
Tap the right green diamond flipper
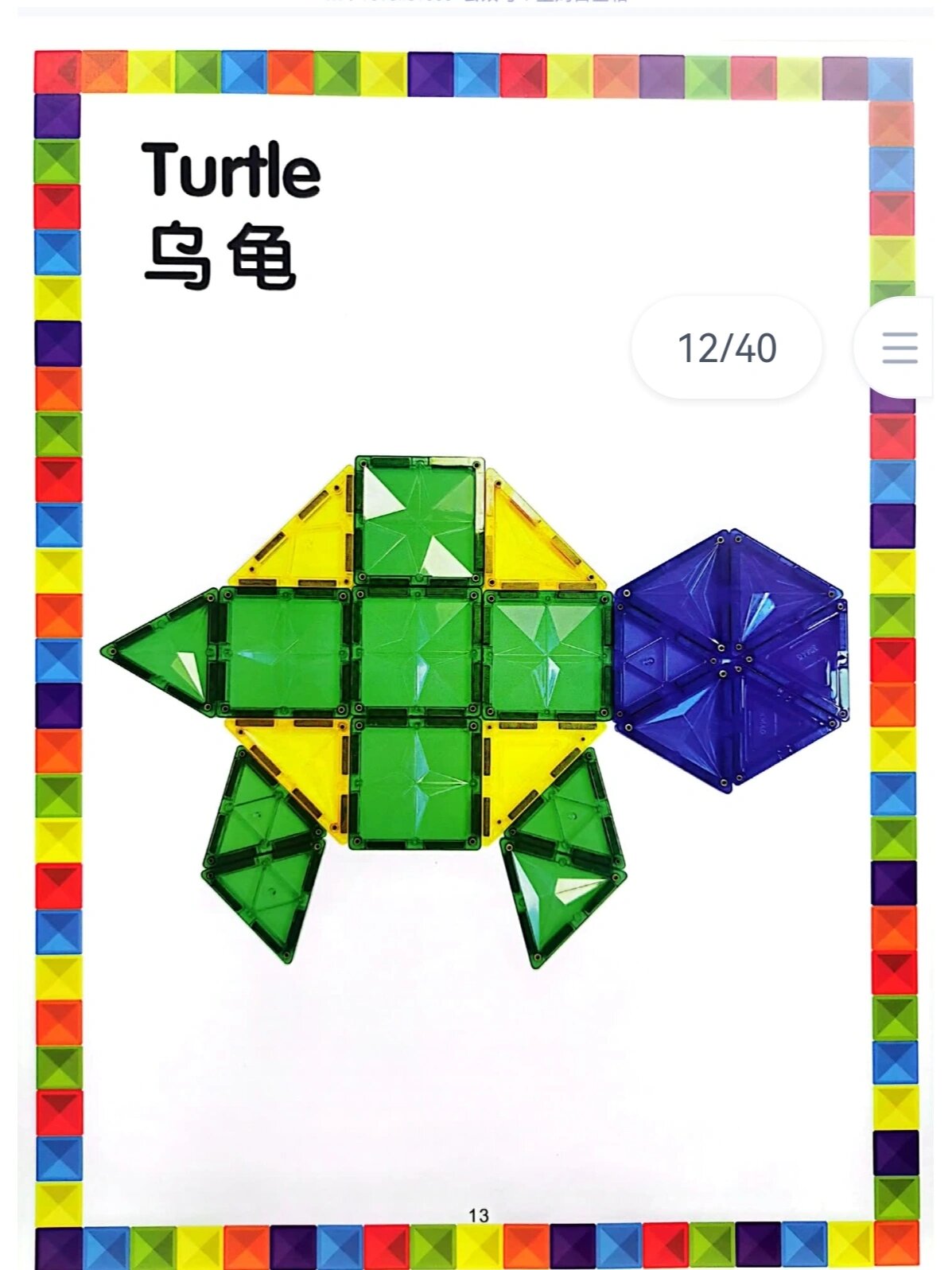point(565,867)
